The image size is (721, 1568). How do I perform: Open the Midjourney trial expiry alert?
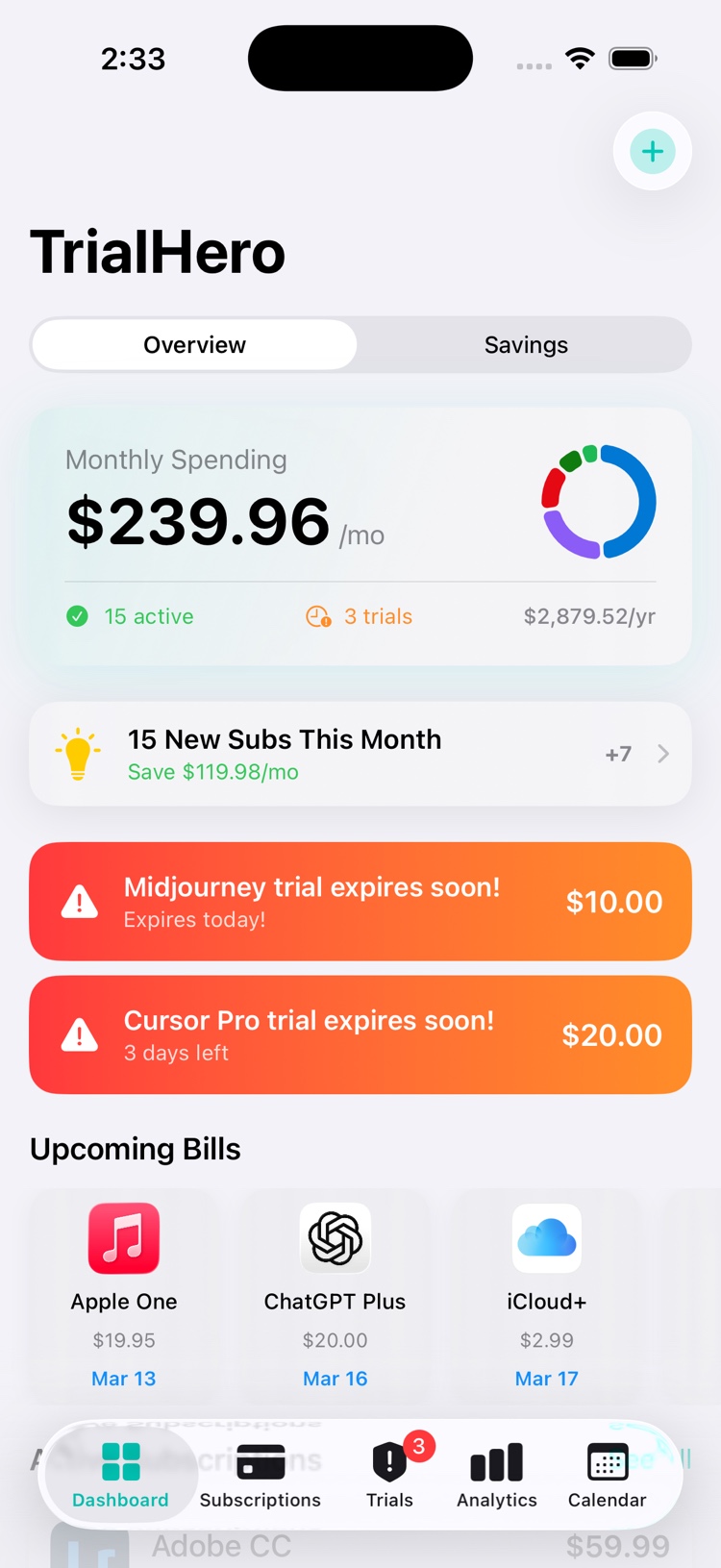pos(360,902)
